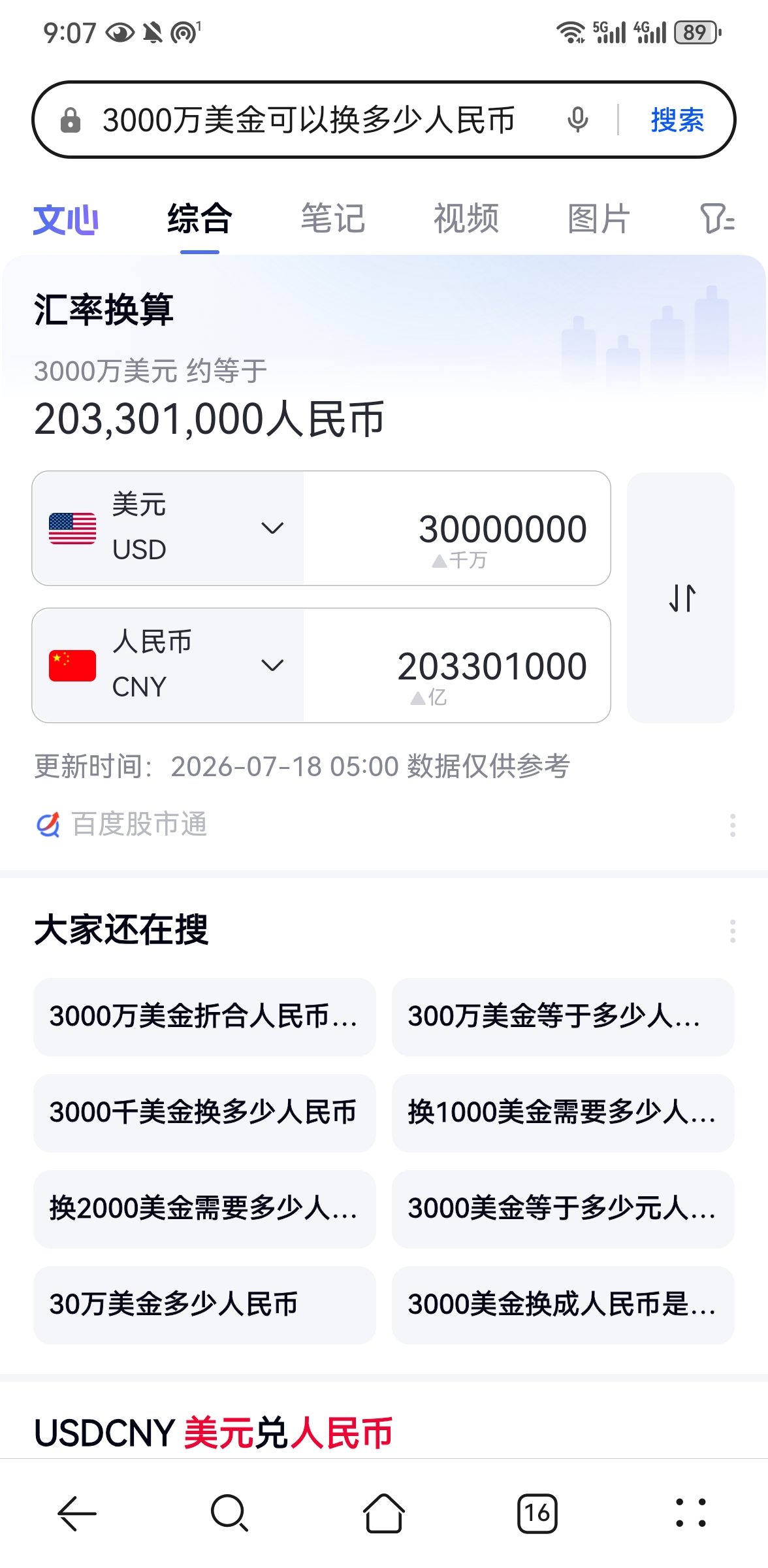Tap the blue 搜索 button
768x1568 pixels.
[677, 120]
